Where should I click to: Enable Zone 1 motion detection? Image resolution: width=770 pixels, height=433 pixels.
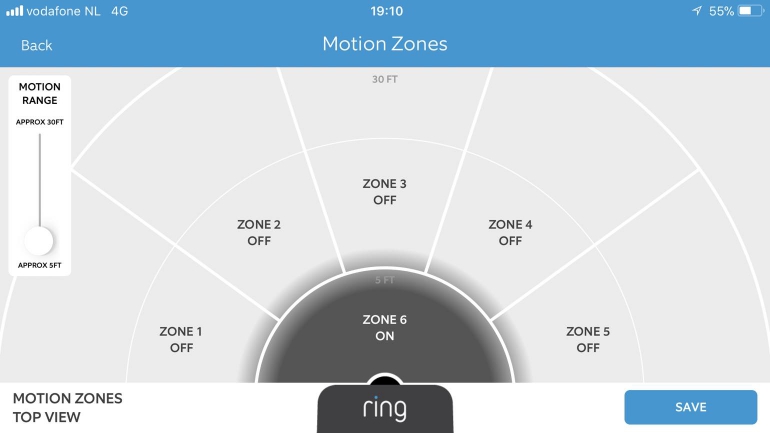click(x=181, y=340)
